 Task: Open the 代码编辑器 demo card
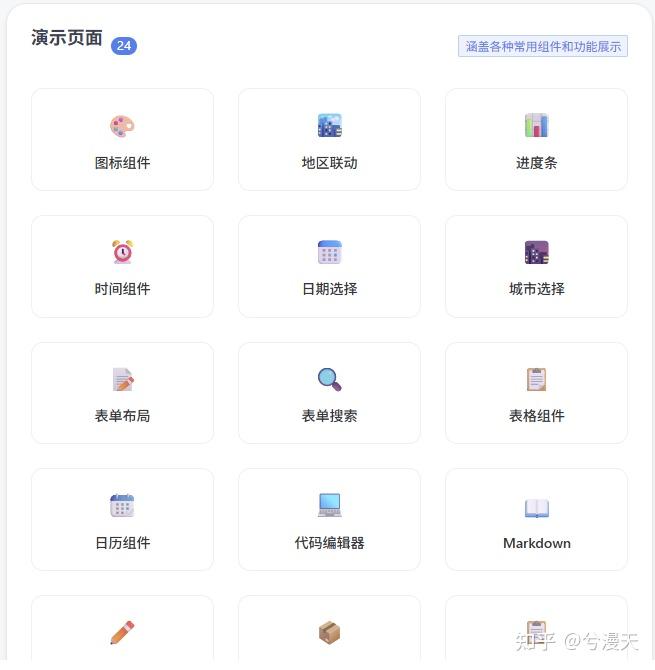click(329, 520)
